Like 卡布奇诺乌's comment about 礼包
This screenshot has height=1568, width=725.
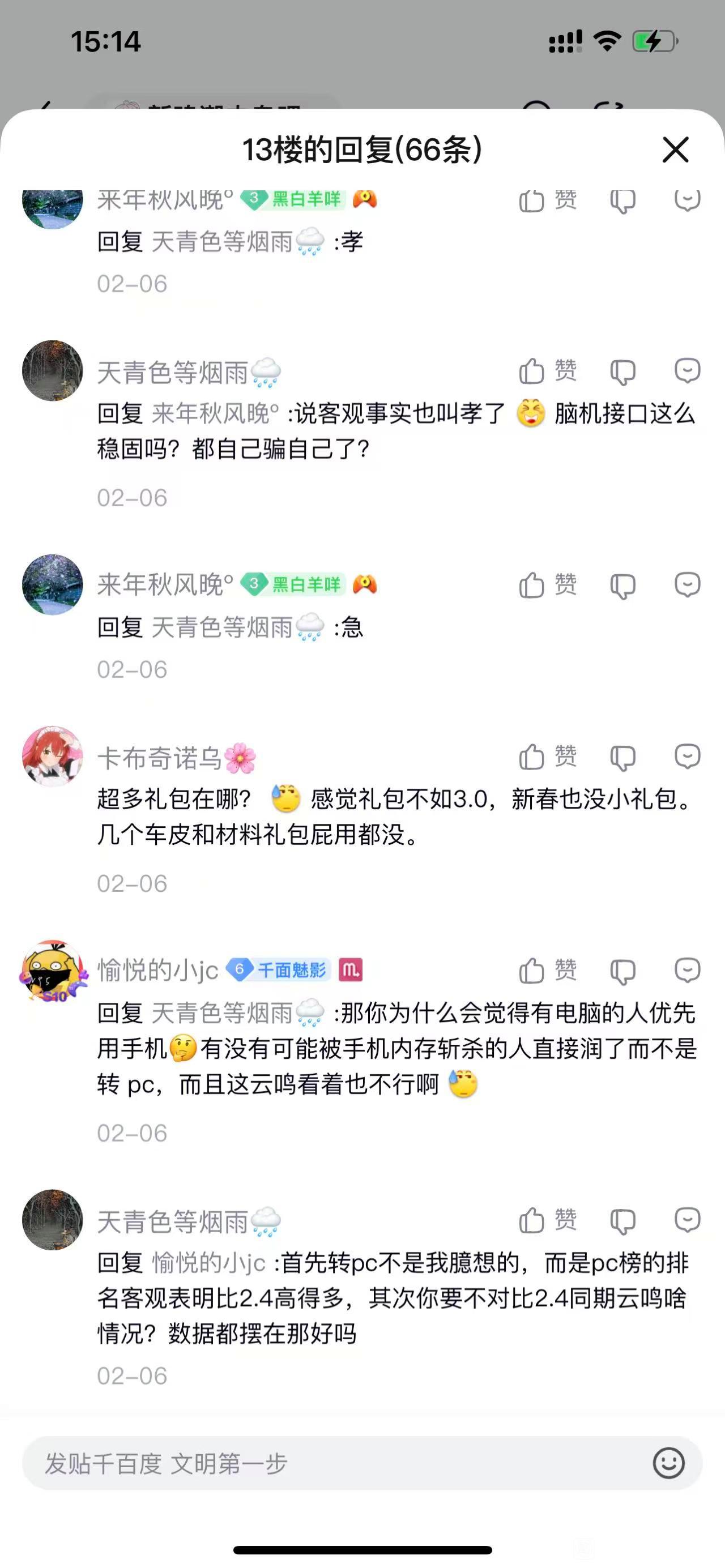(547, 757)
